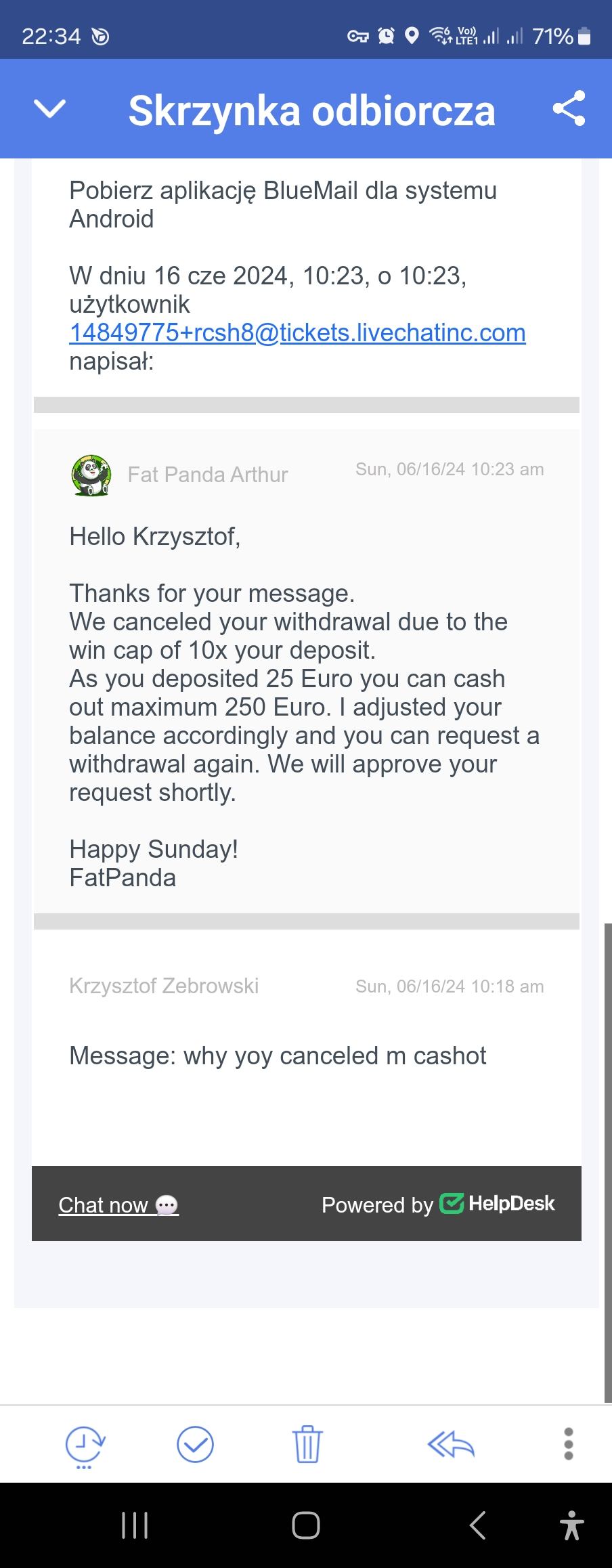Open the Chat now link
This screenshot has width=612, height=1568.
pyautogui.click(x=118, y=1204)
